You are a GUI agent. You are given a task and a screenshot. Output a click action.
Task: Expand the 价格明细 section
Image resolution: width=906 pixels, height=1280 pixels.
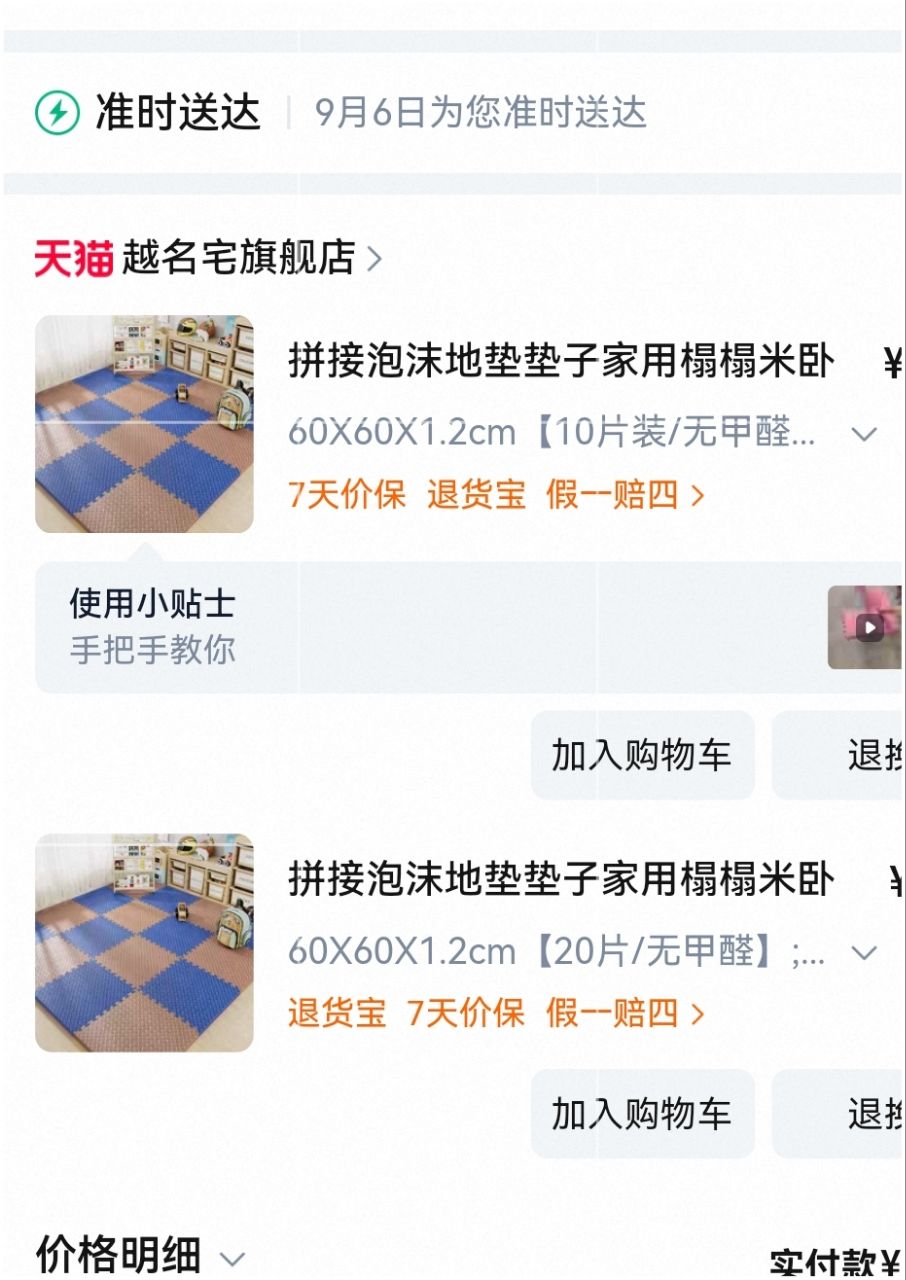[140, 1256]
